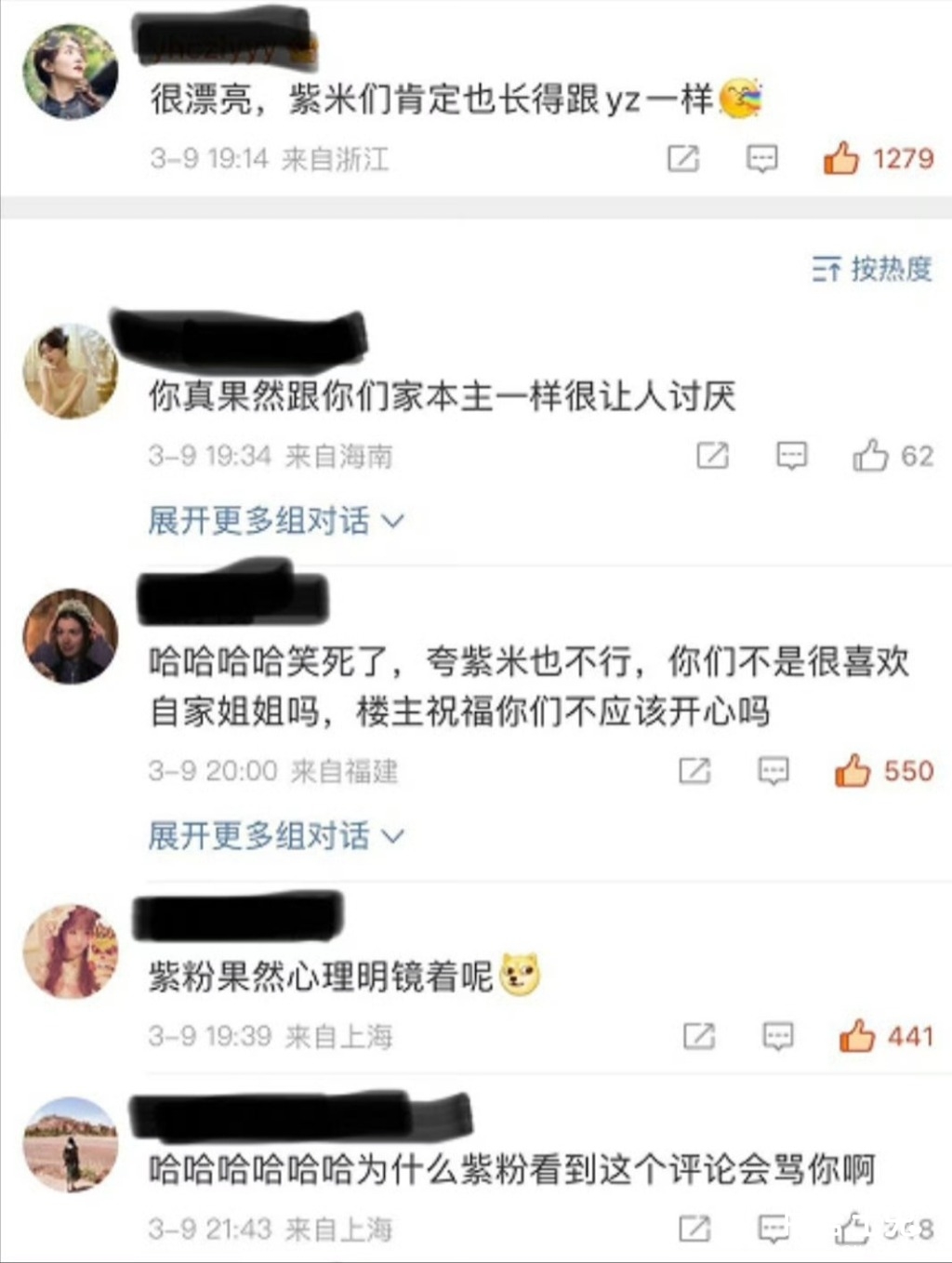Expand more conversations under the 海南 comment
This screenshot has width=952, height=1263.
(275, 520)
